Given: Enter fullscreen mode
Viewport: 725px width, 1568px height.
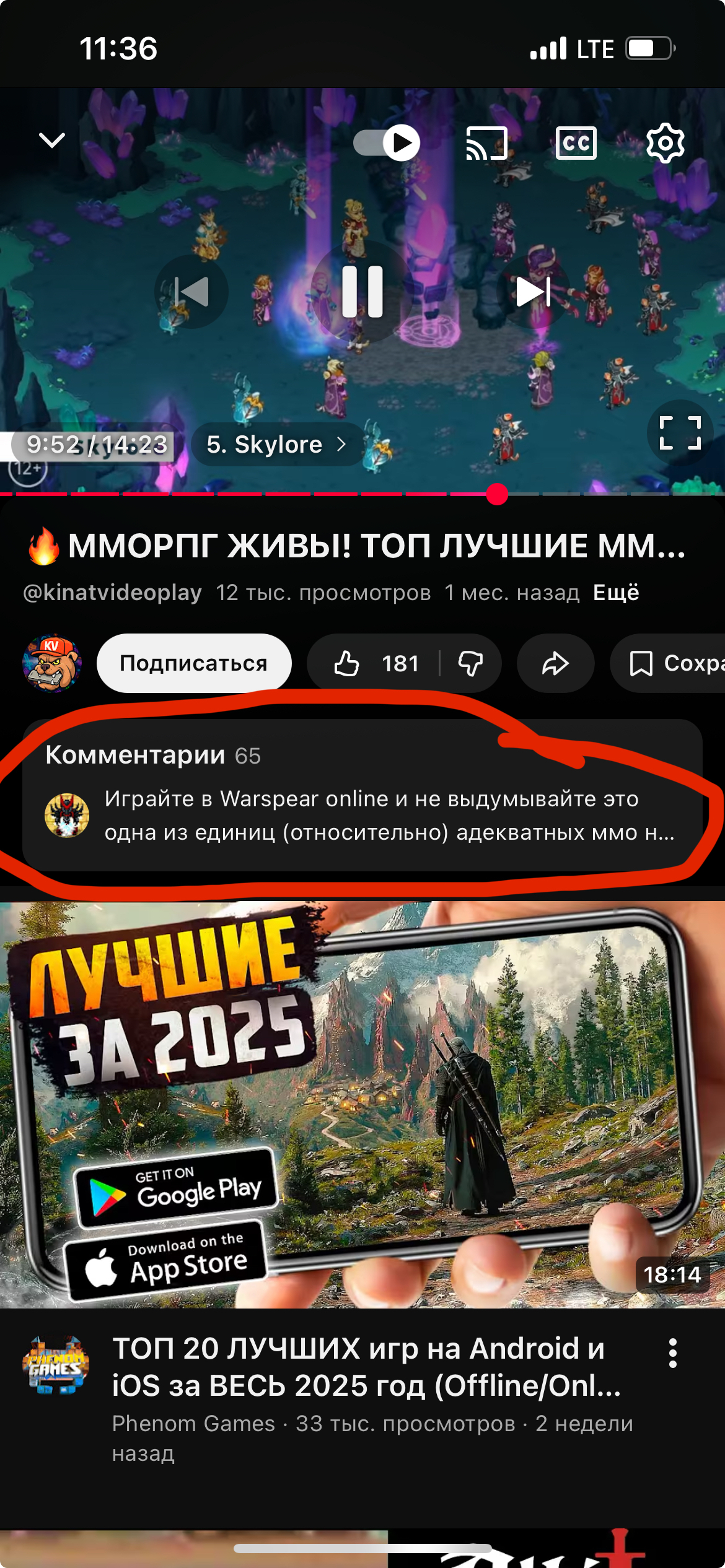Looking at the screenshot, I should click(680, 433).
